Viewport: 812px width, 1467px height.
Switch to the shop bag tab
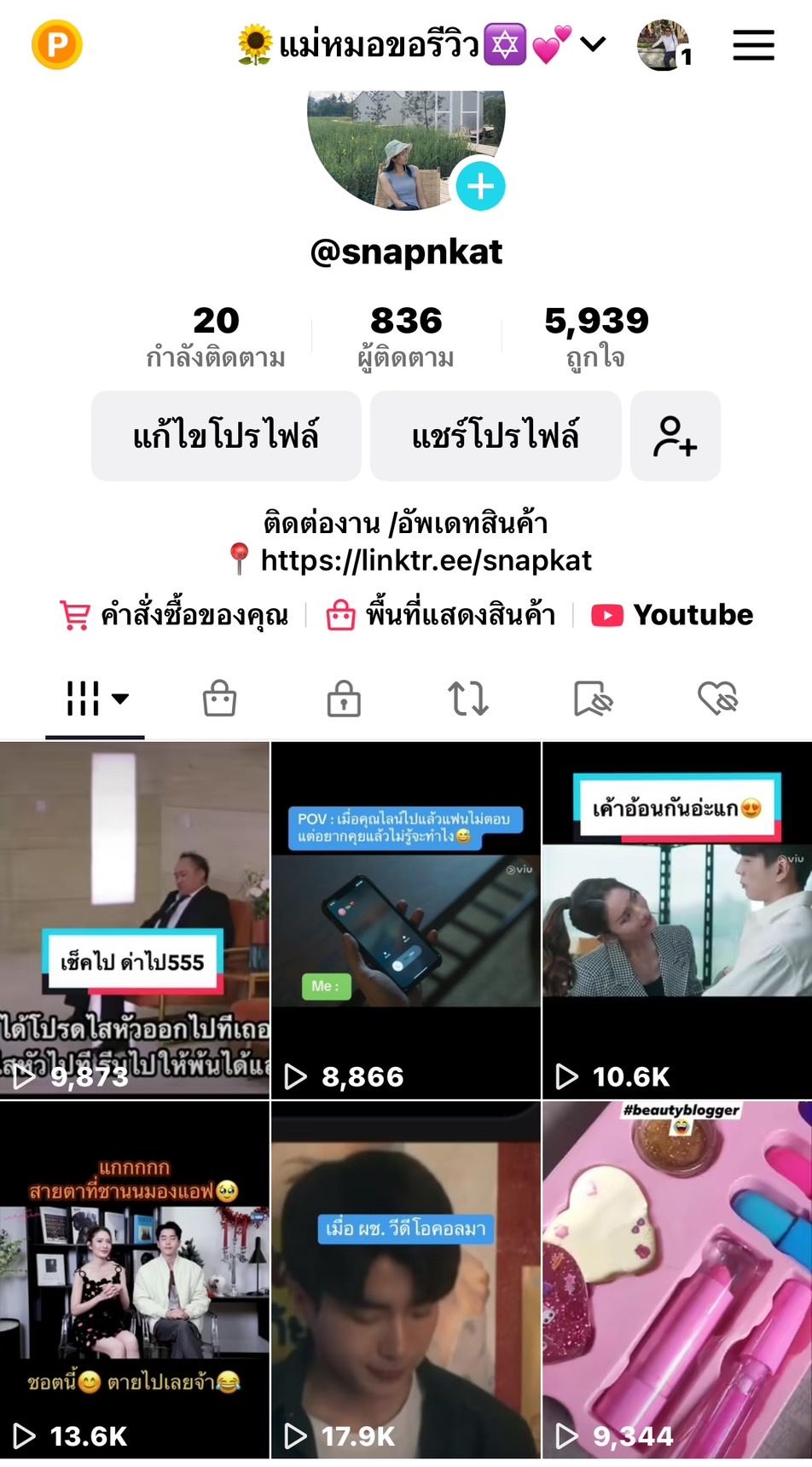pyautogui.click(x=219, y=699)
